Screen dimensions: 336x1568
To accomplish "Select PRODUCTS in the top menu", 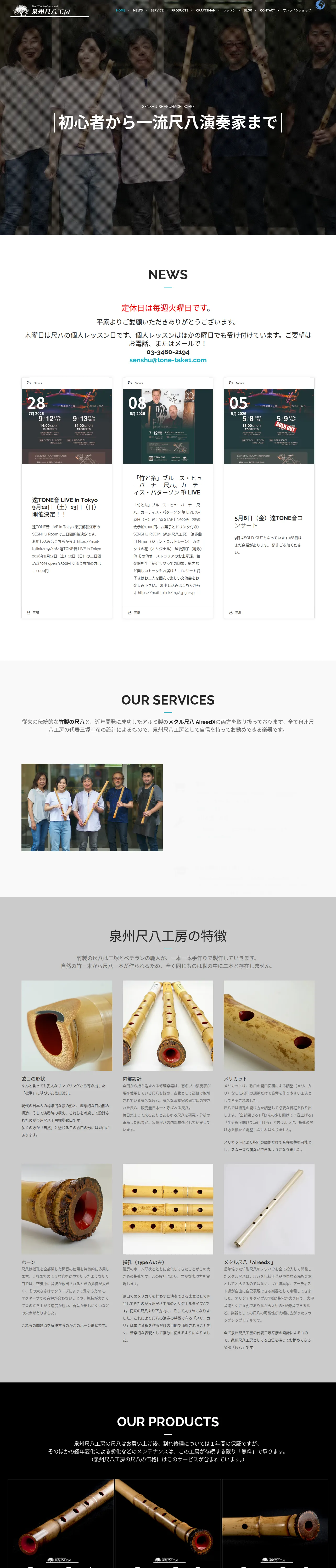I will pos(180,10).
